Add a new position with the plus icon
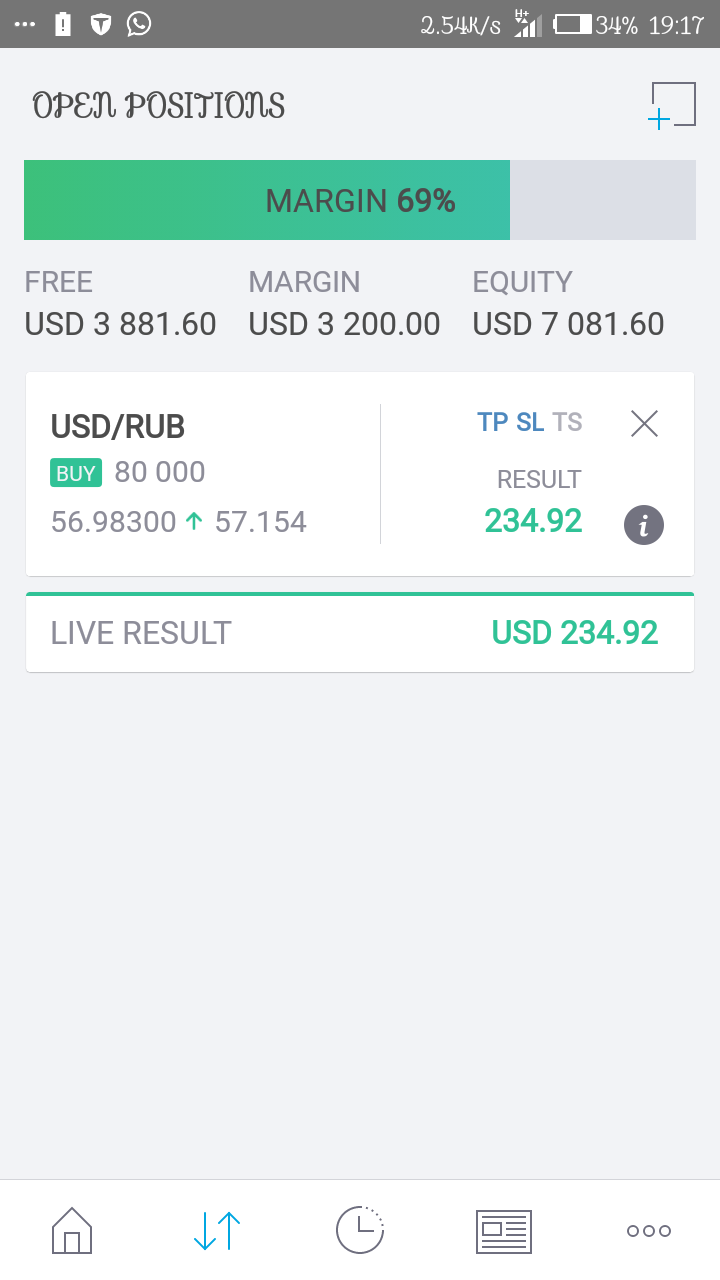This screenshot has height=1280, width=720. tap(672, 105)
